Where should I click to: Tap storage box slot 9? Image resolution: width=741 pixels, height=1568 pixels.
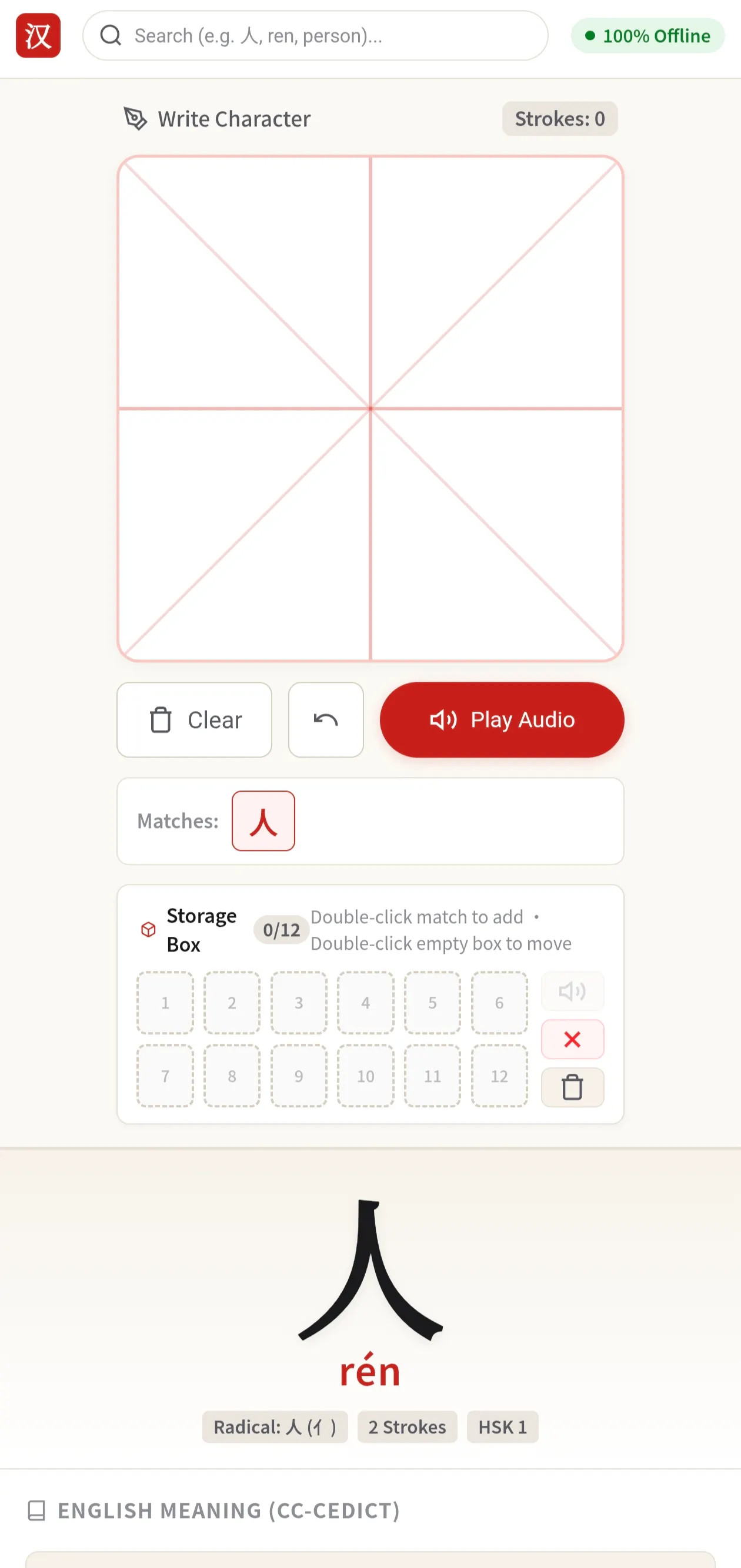coord(299,1076)
